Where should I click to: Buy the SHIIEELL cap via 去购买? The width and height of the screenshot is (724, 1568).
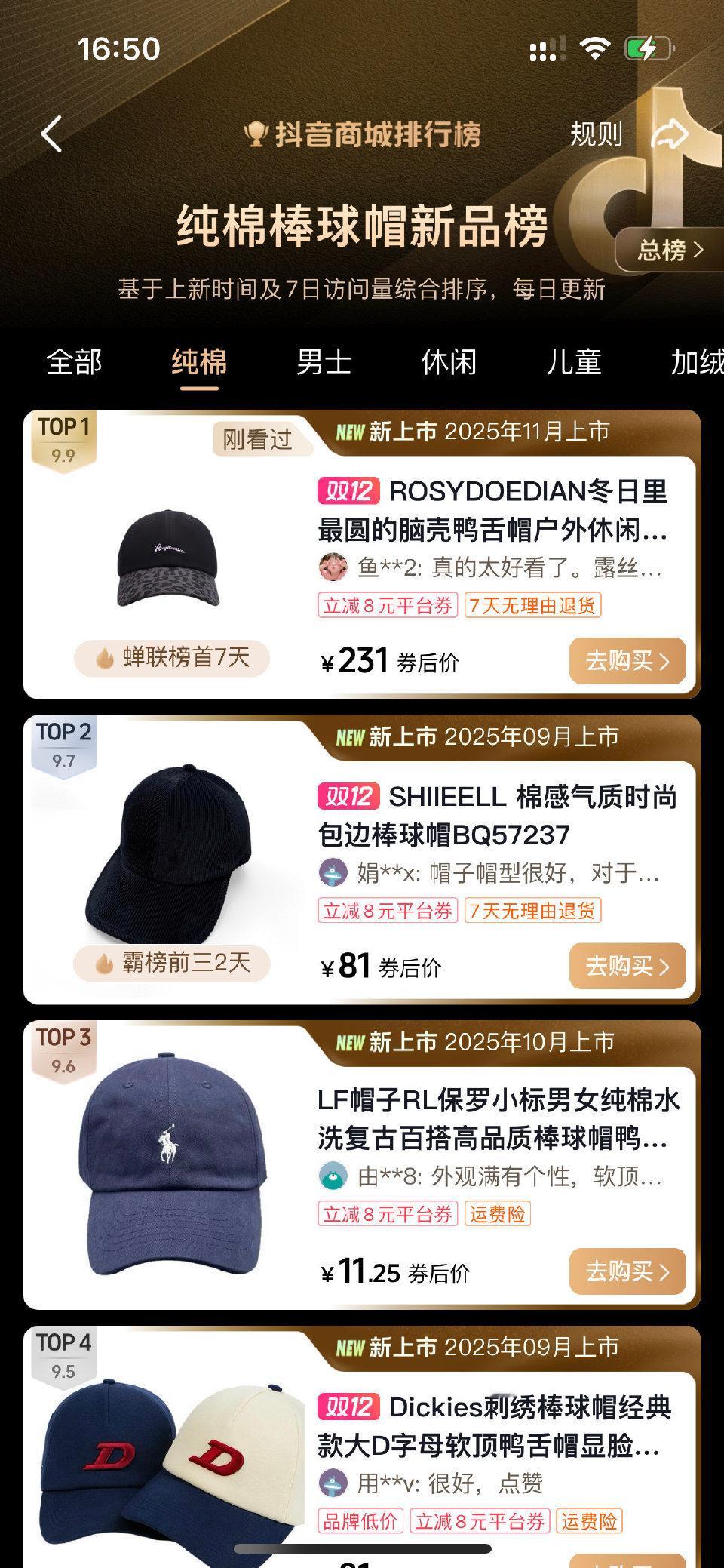click(627, 966)
